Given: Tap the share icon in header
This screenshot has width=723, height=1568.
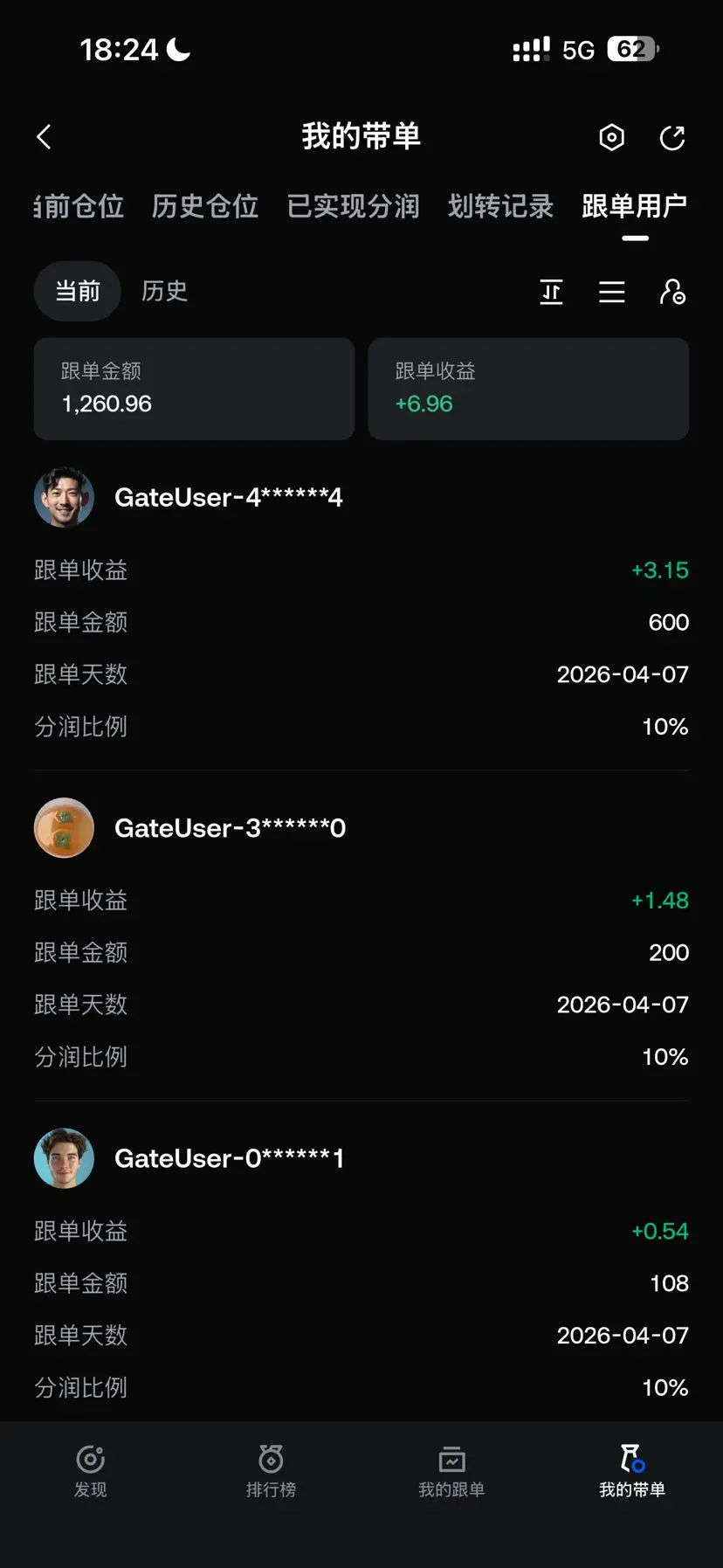Looking at the screenshot, I should click(671, 137).
